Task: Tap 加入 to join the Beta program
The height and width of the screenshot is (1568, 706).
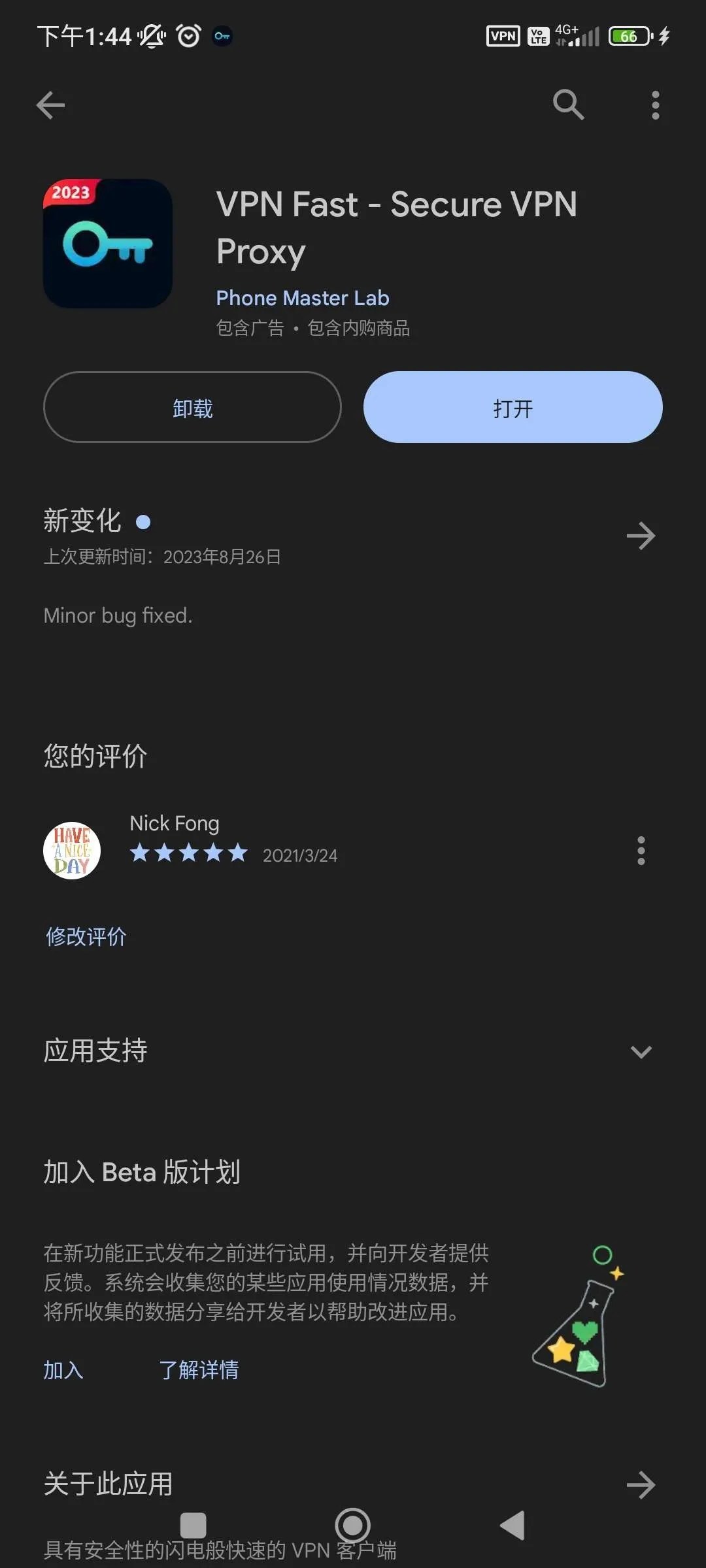Action: 63,1370
